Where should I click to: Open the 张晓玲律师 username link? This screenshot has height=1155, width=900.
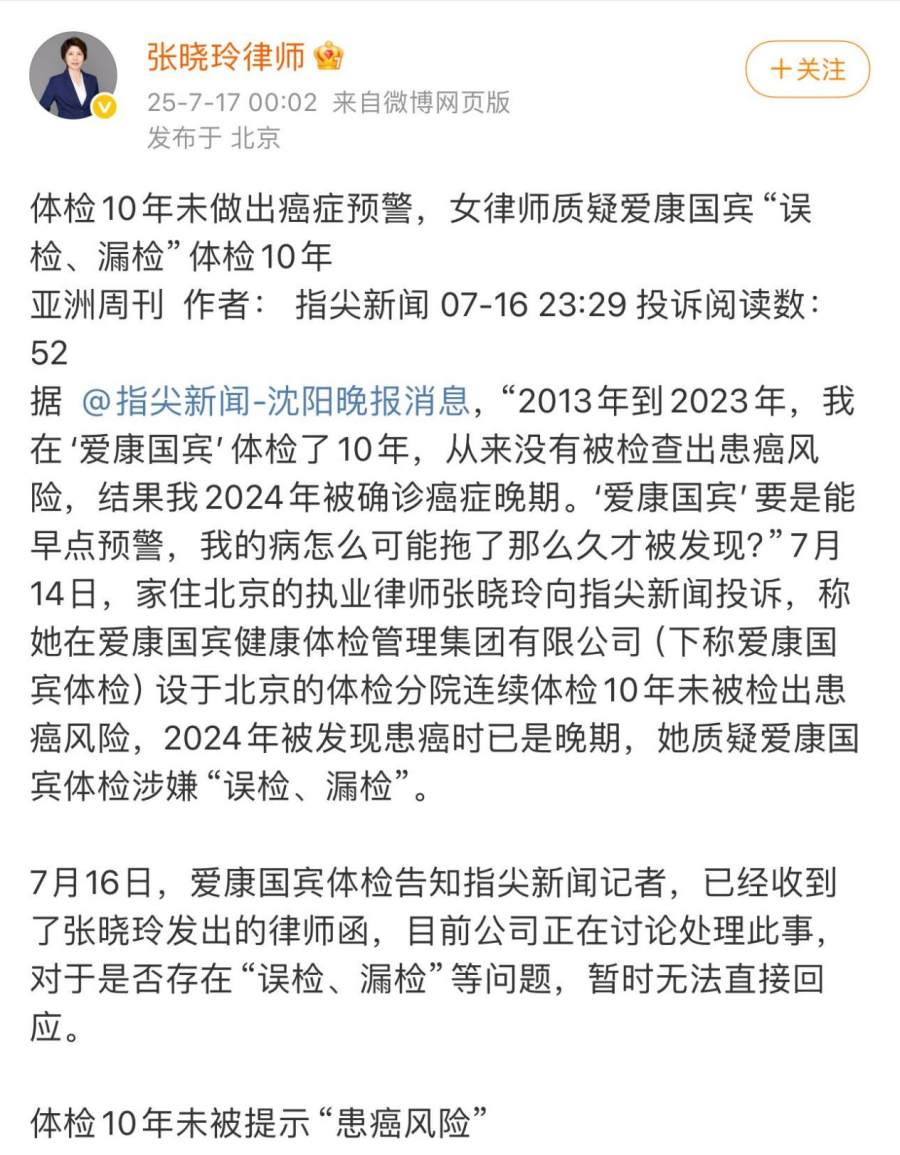225,56
